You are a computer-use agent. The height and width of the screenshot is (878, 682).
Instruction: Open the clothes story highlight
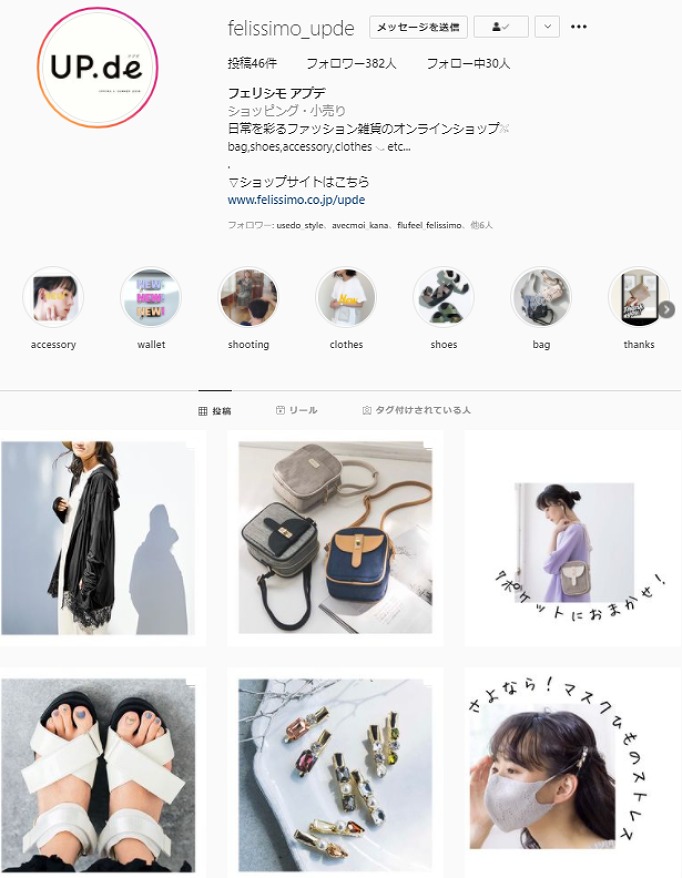coord(346,298)
